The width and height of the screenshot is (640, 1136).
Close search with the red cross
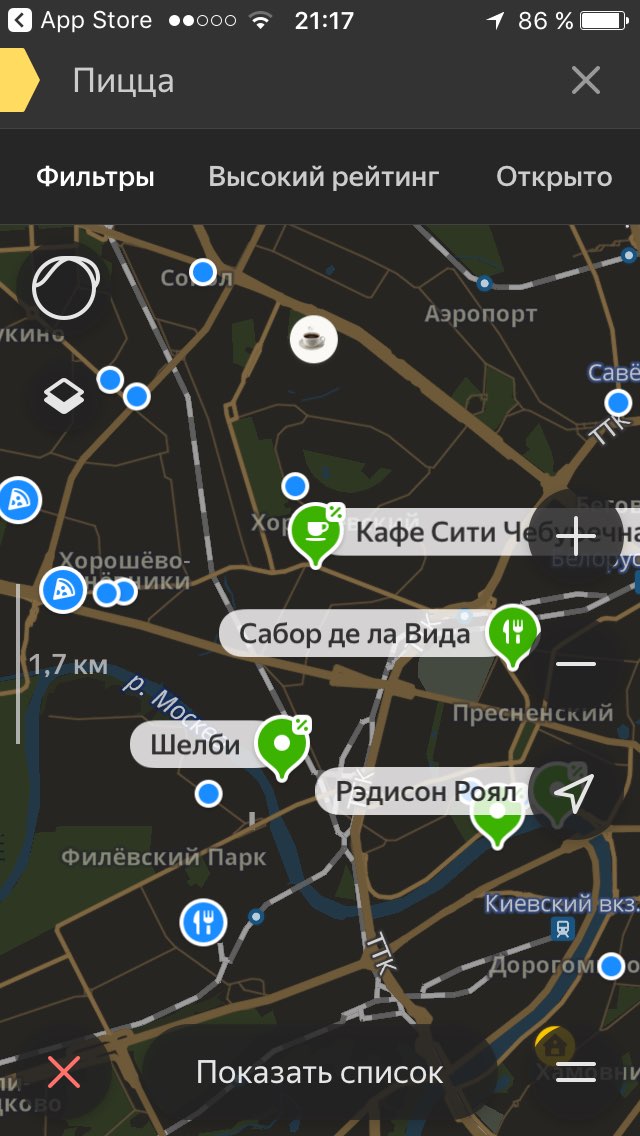tap(64, 1072)
